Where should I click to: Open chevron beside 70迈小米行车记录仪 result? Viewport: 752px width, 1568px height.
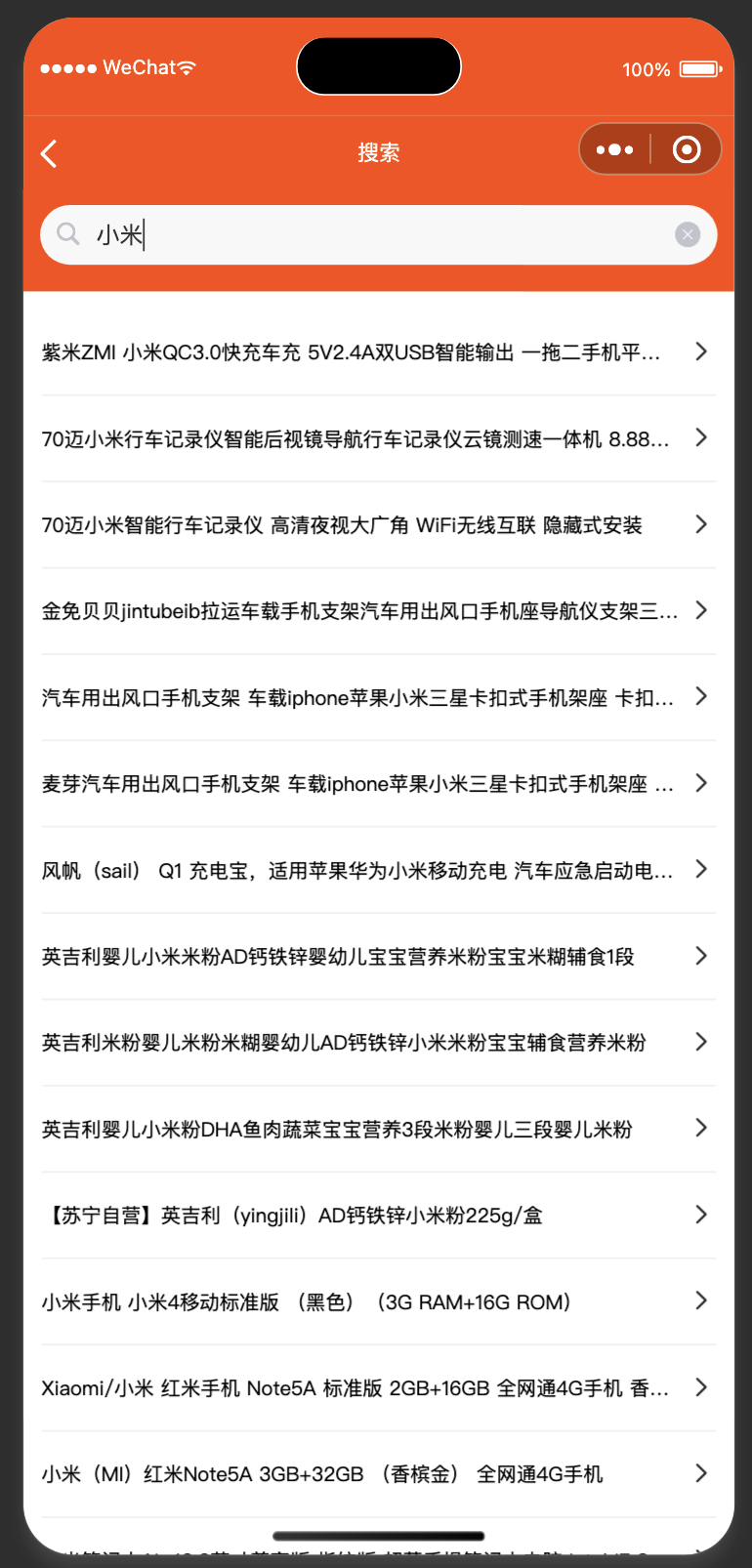(x=701, y=437)
